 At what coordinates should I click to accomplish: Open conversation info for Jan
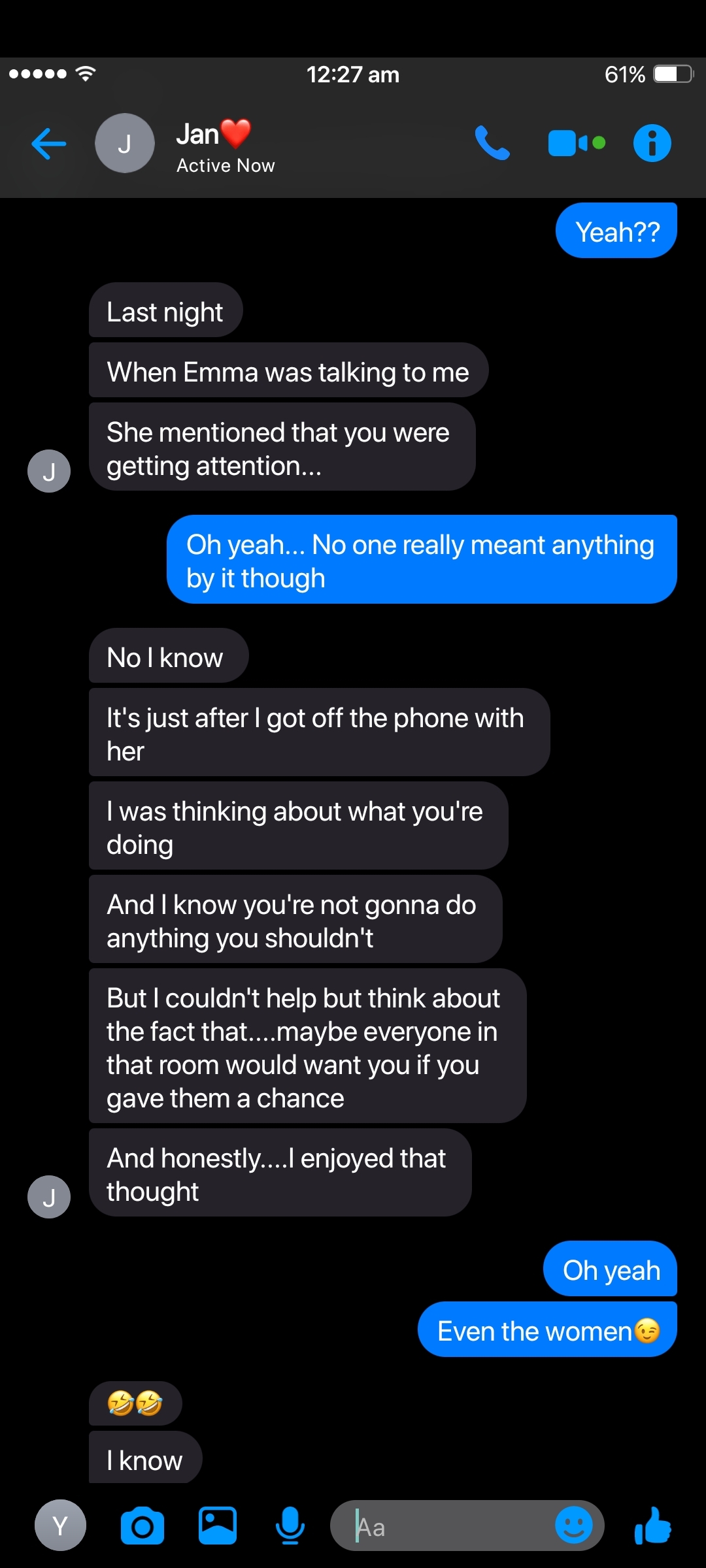tap(652, 142)
